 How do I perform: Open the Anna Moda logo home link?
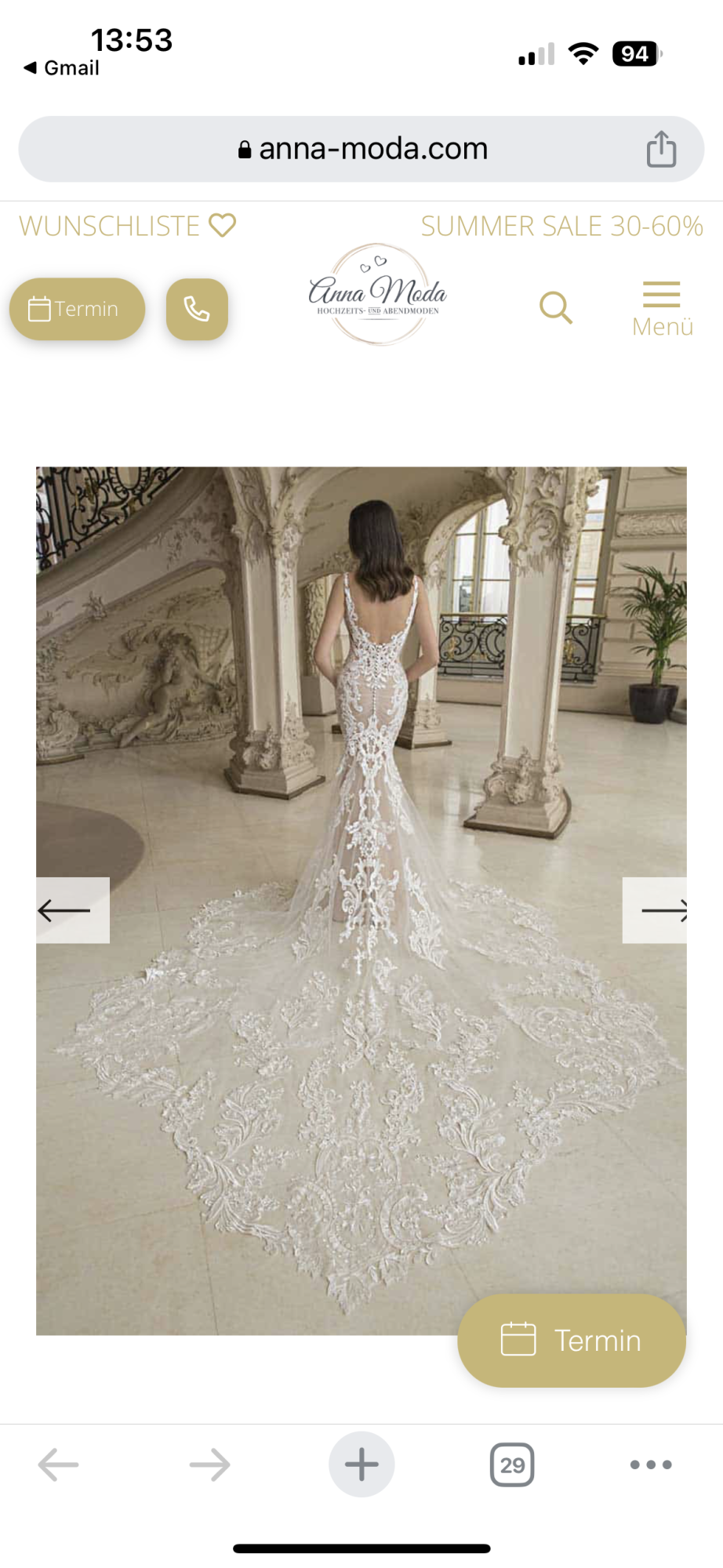pos(378,295)
